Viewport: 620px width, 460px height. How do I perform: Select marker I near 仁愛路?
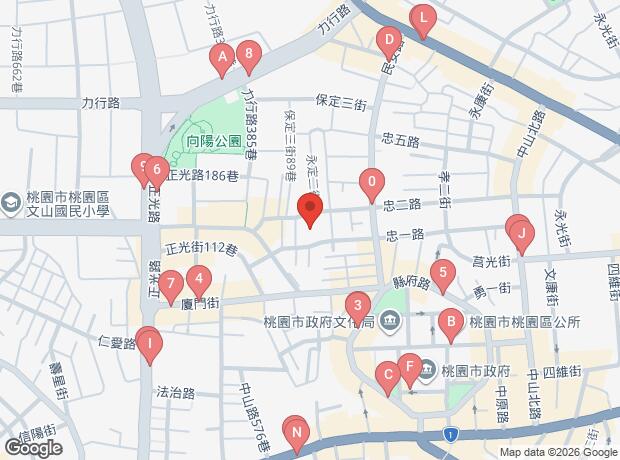pyautogui.click(x=149, y=345)
